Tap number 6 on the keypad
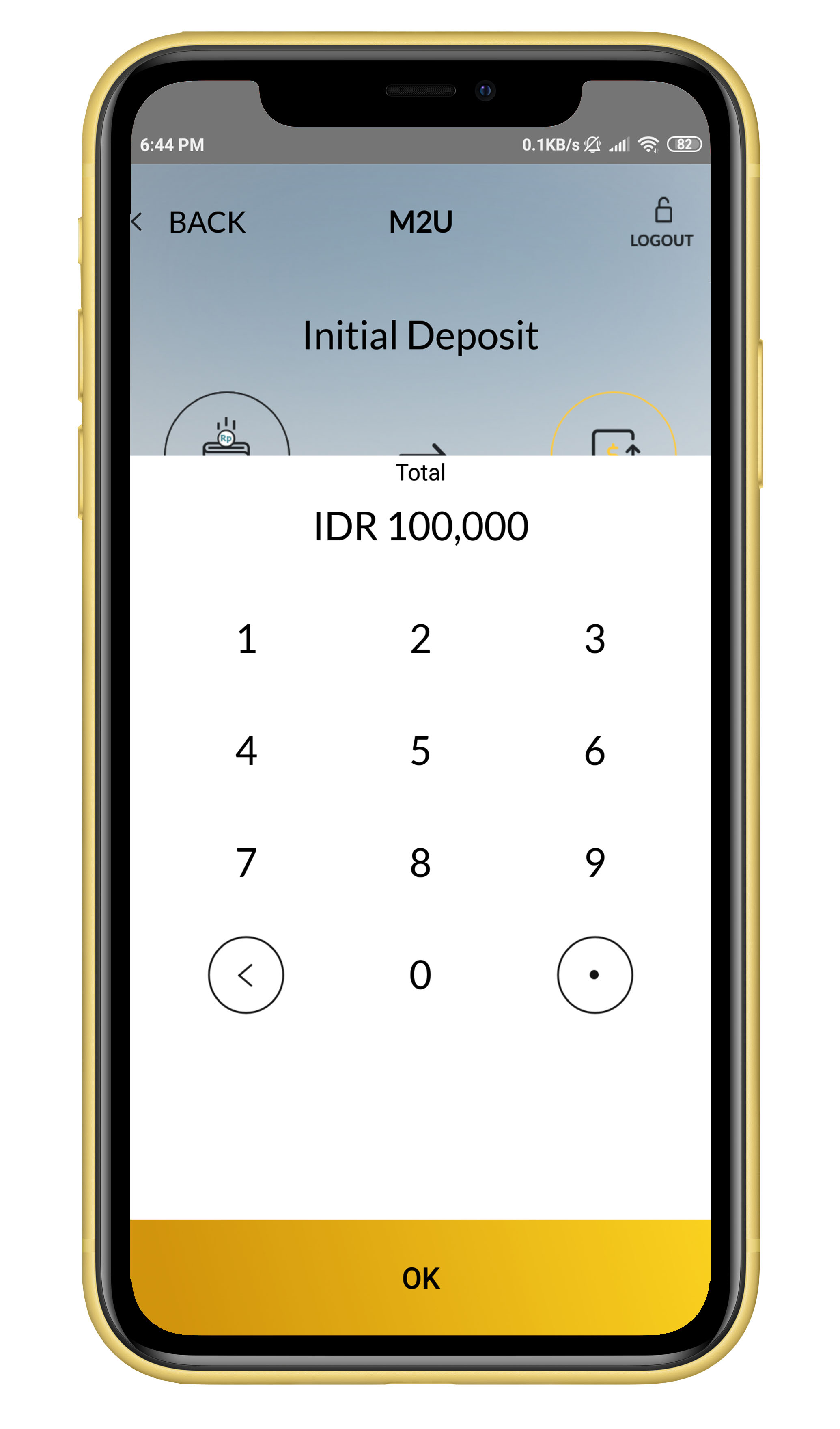The width and height of the screenshot is (840, 1429). (x=594, y=751)
